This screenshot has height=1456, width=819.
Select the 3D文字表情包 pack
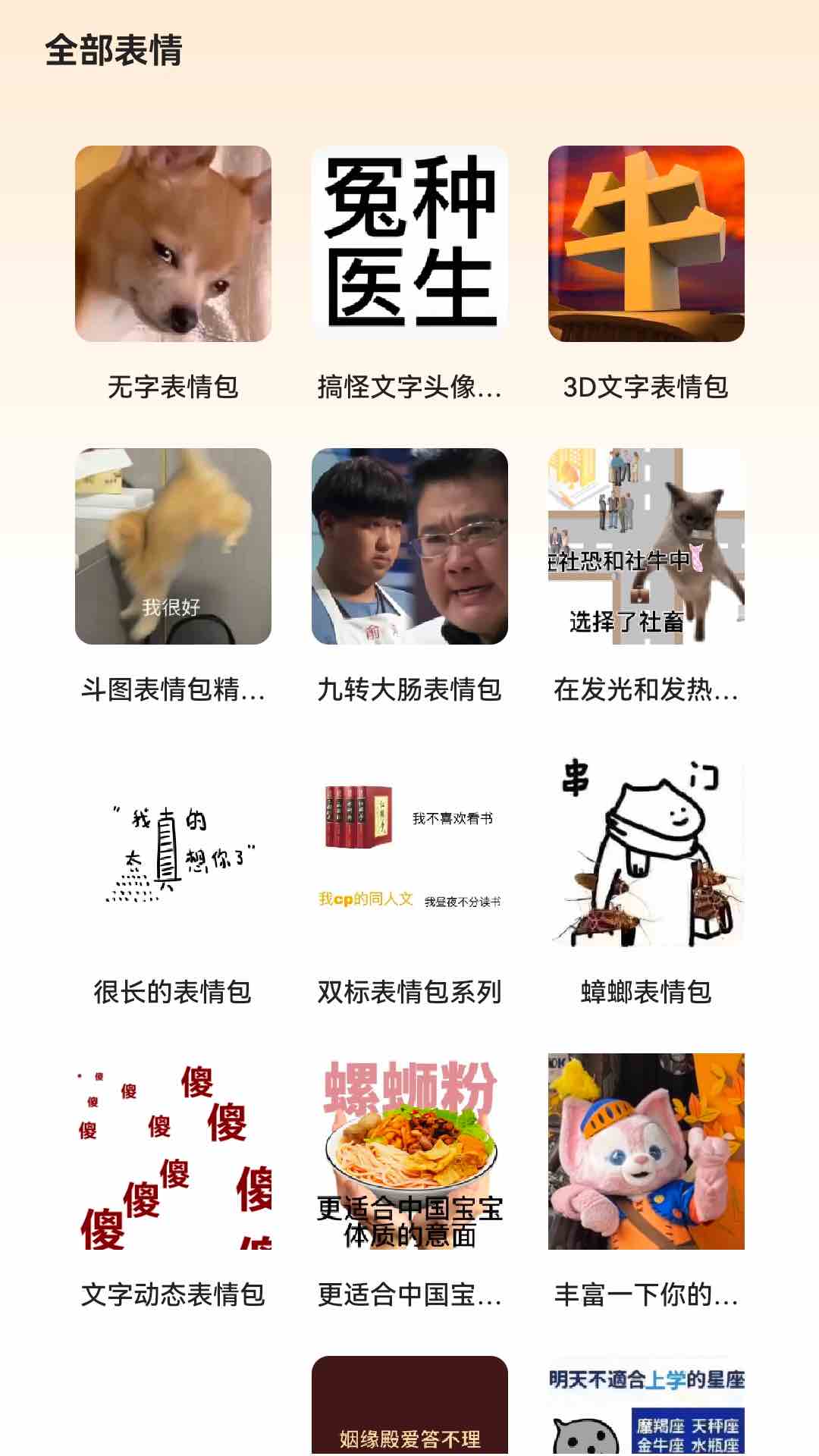646,244
